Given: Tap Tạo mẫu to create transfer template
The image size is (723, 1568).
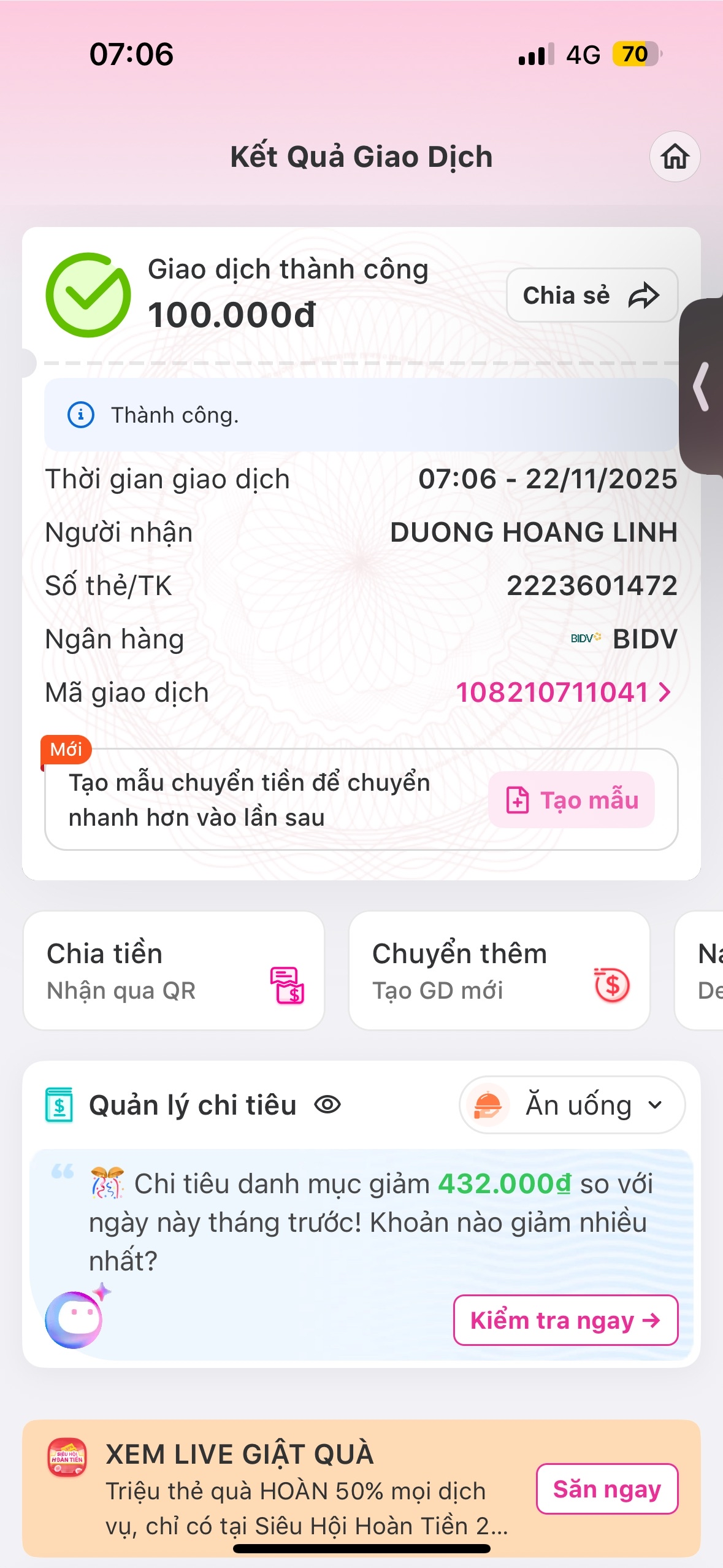Looking at the screenshot, I should coord(572,800).
